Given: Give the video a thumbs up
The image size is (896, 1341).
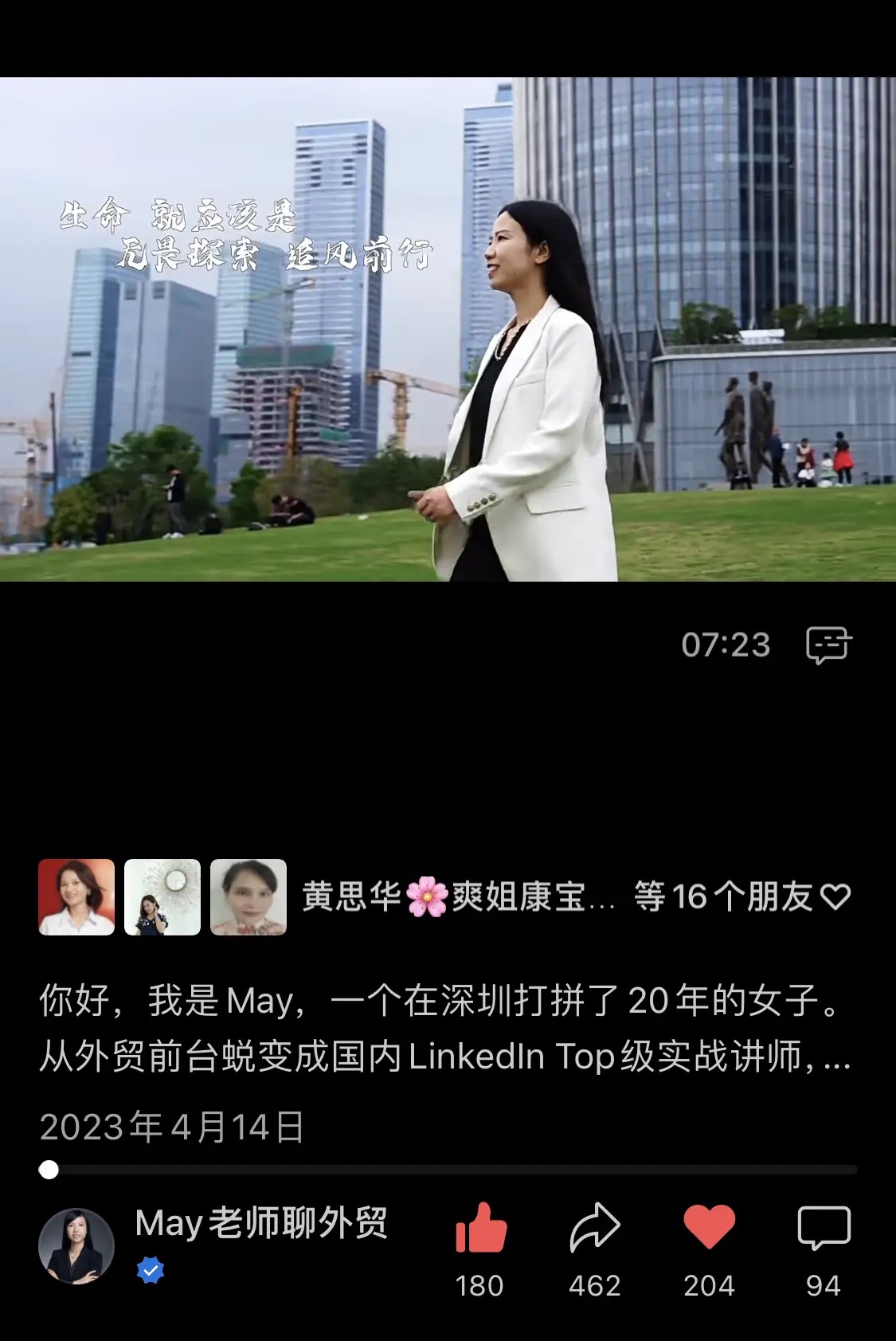Looking at the screenshot, I should pos(481,1229).
